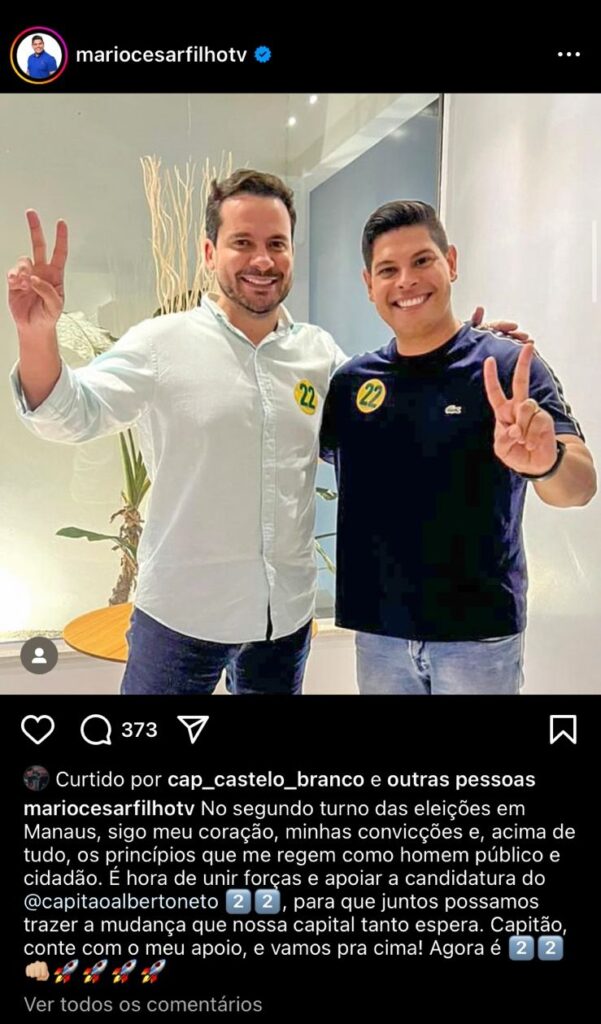Screen dimensions: 601x1024
Task: Open the mariocesarfilhotv username in post header
Action: coord(161,55)
